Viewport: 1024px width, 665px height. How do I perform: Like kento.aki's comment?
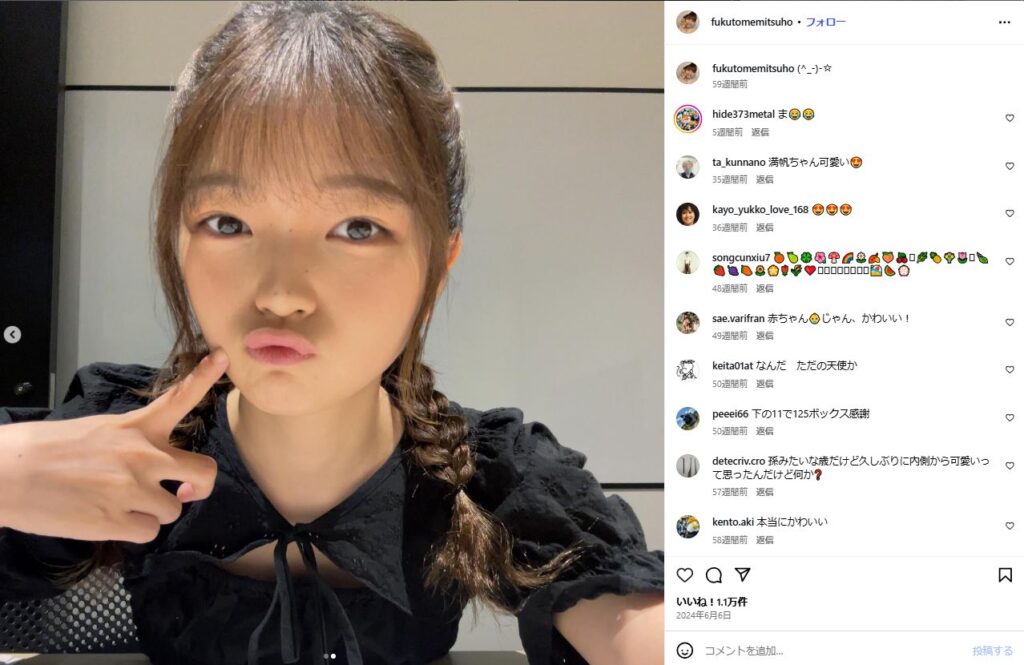tap(1009, 526)
